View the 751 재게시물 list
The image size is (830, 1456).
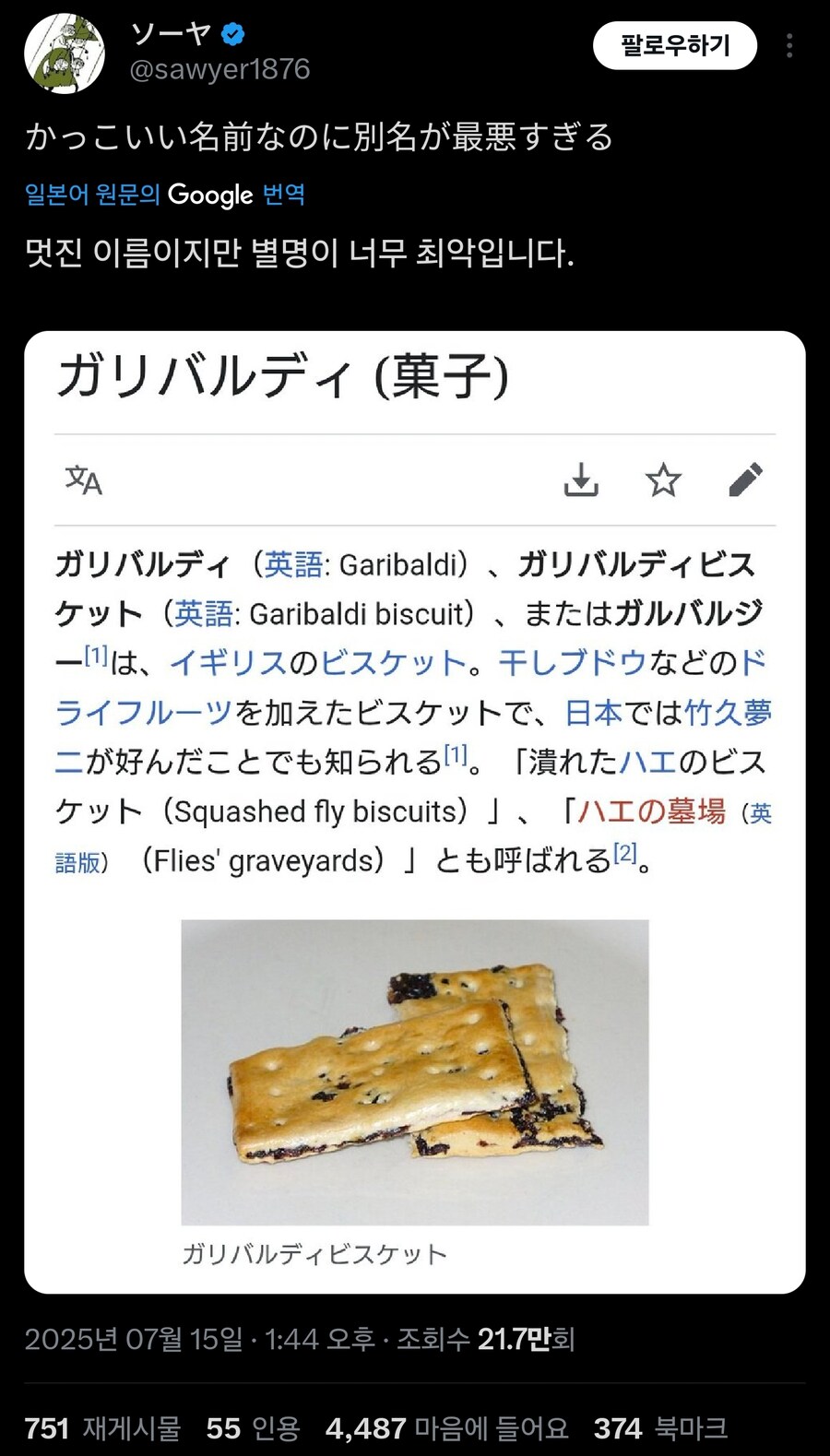[x=102, y=1428]
